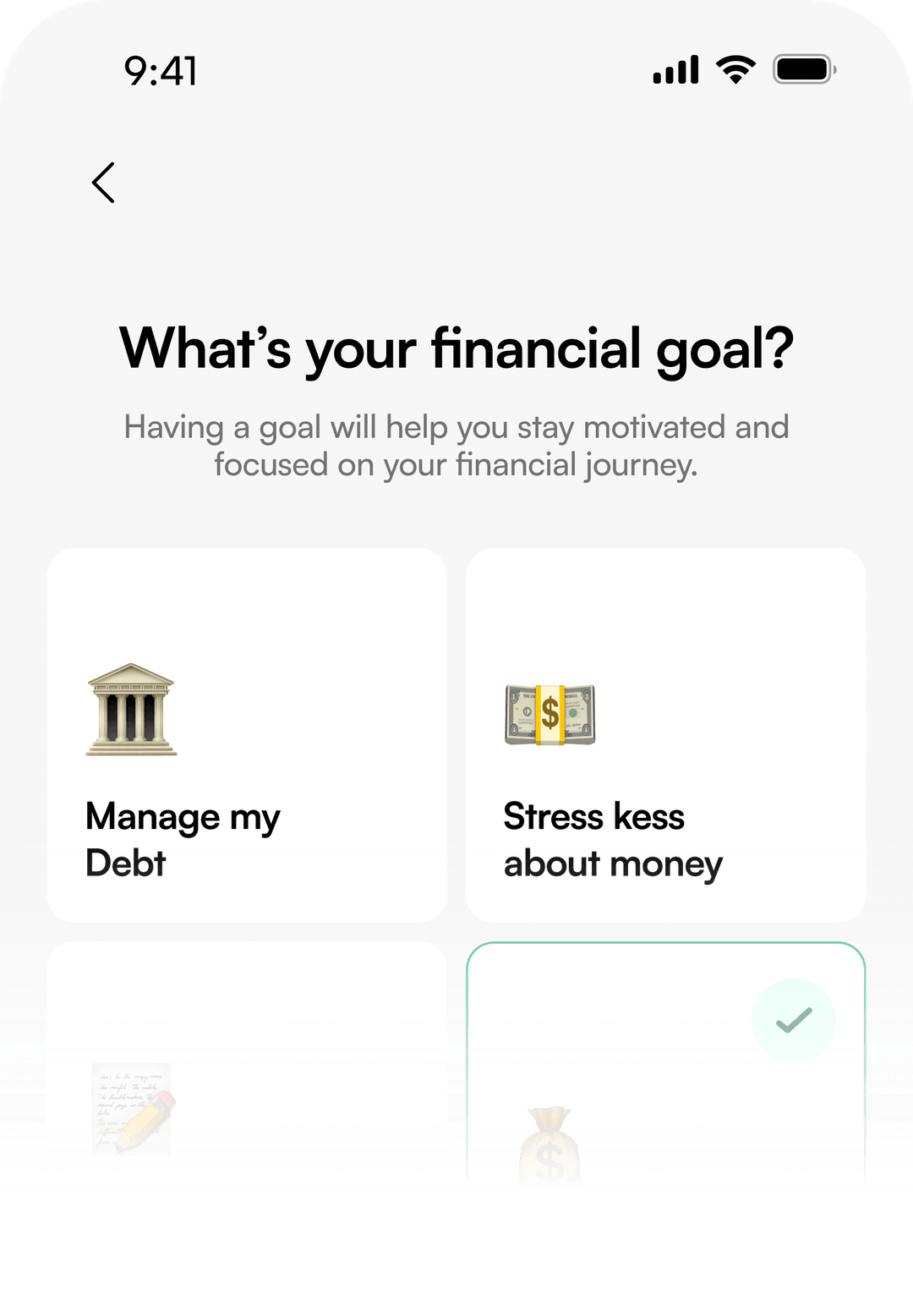This screenshot has height=1316, width=913.
Task: Select the Manage my Debt goal
Action: tap(247, 734)
